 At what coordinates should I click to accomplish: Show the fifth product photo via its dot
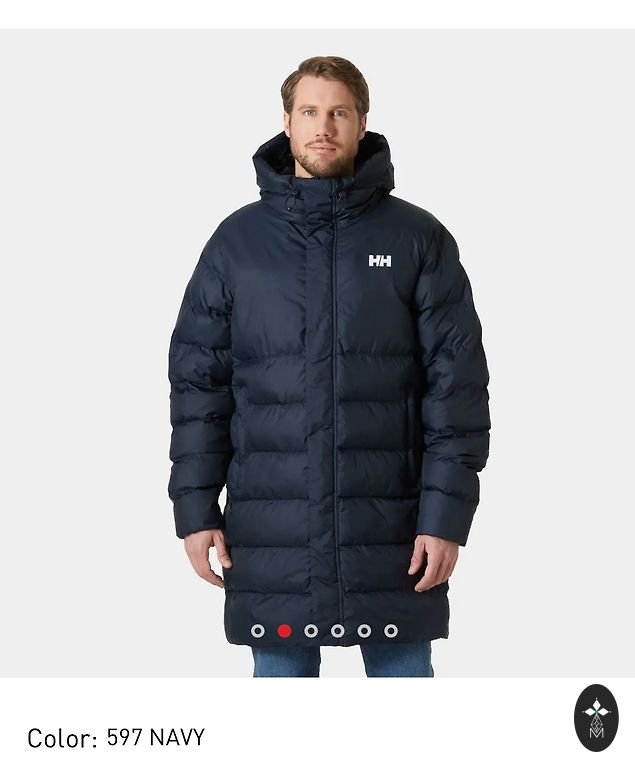pos(364,631)
